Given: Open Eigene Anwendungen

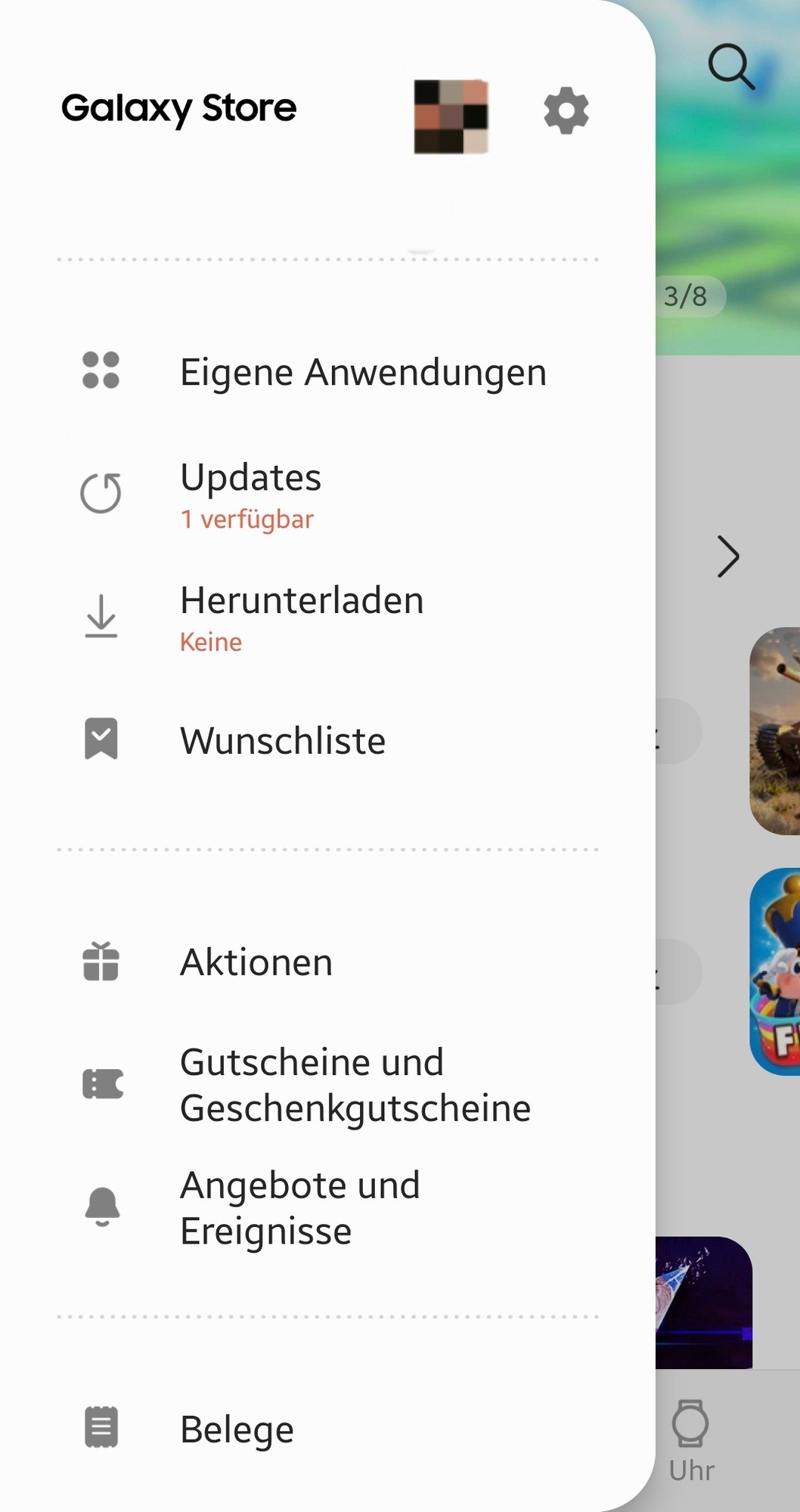Looking at the screenshot, I should 361,372.
